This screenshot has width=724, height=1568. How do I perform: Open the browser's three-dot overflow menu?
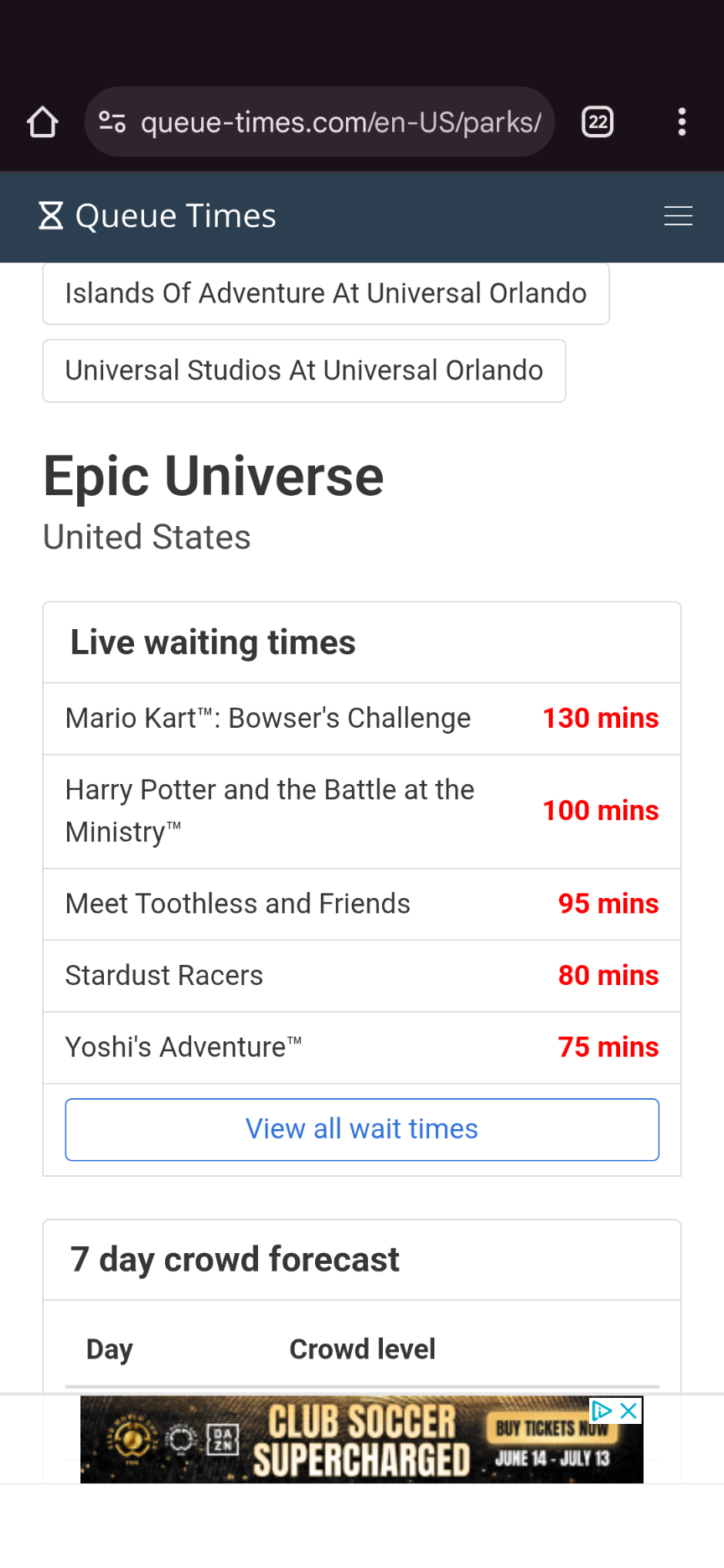point(682,122)
